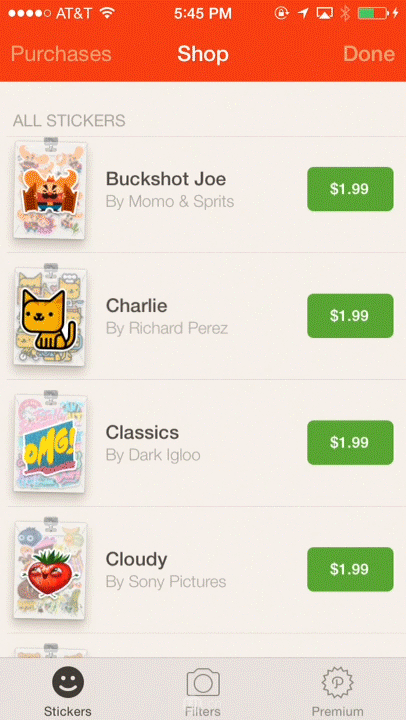
Task: Buy Buckshot Joe for $1.99
Action: tap(350, 189)
